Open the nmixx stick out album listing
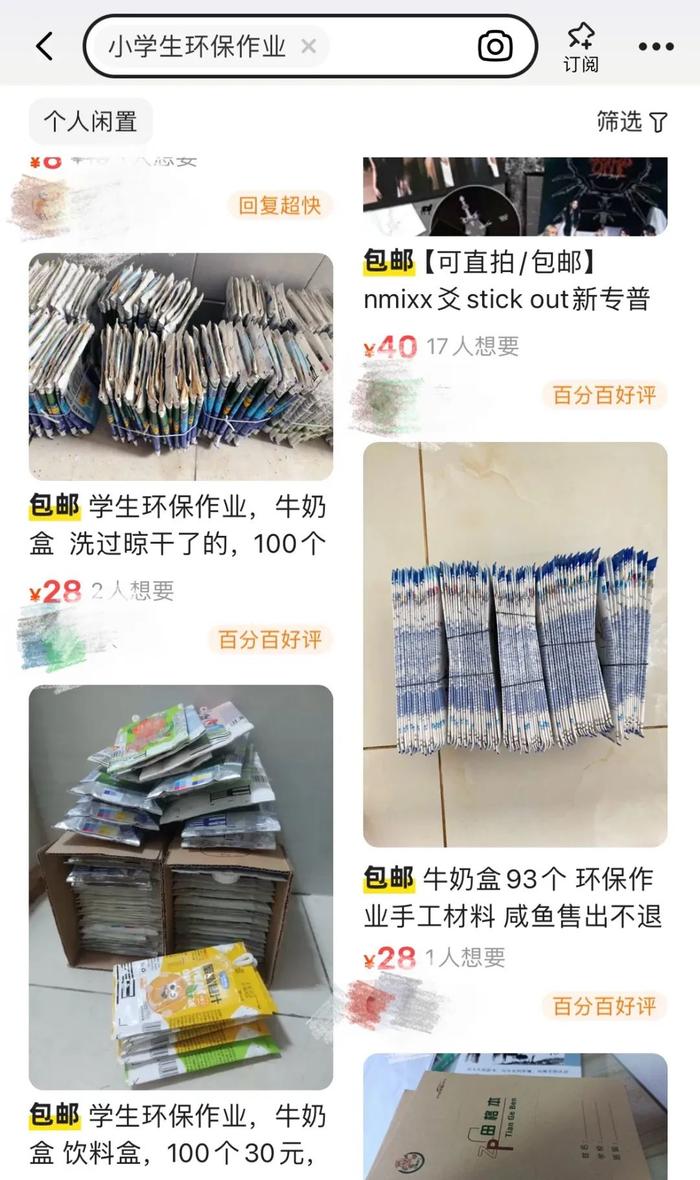The height and width of the screenshot is (1180, 700). point(514,282)
